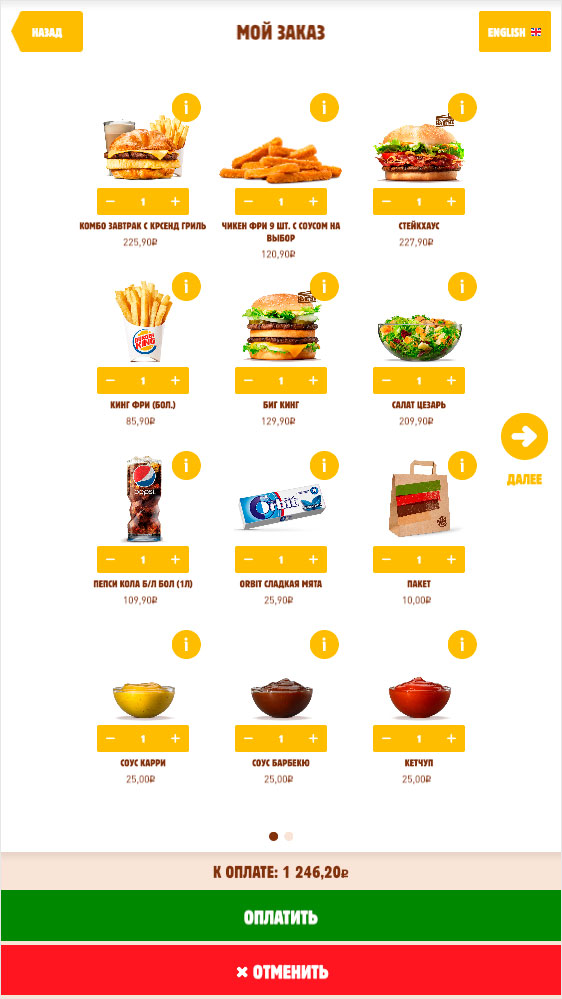The width and height of the screenshot is (562, 999).
Task: Open info for Стейкхаус burger
Action: pyautogui.click(x=462, y=108)
